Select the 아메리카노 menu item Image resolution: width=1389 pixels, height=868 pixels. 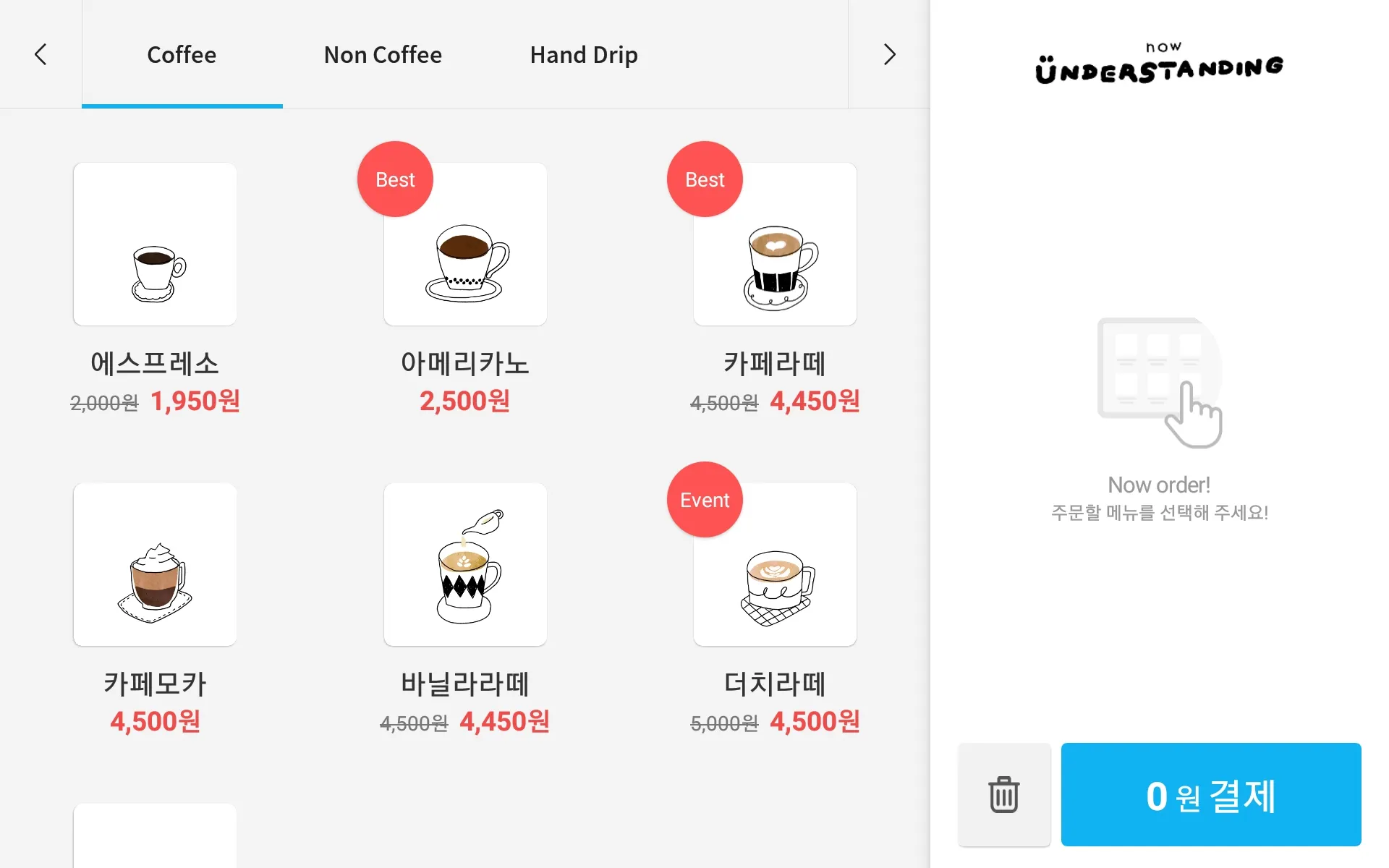coord(465,244)
